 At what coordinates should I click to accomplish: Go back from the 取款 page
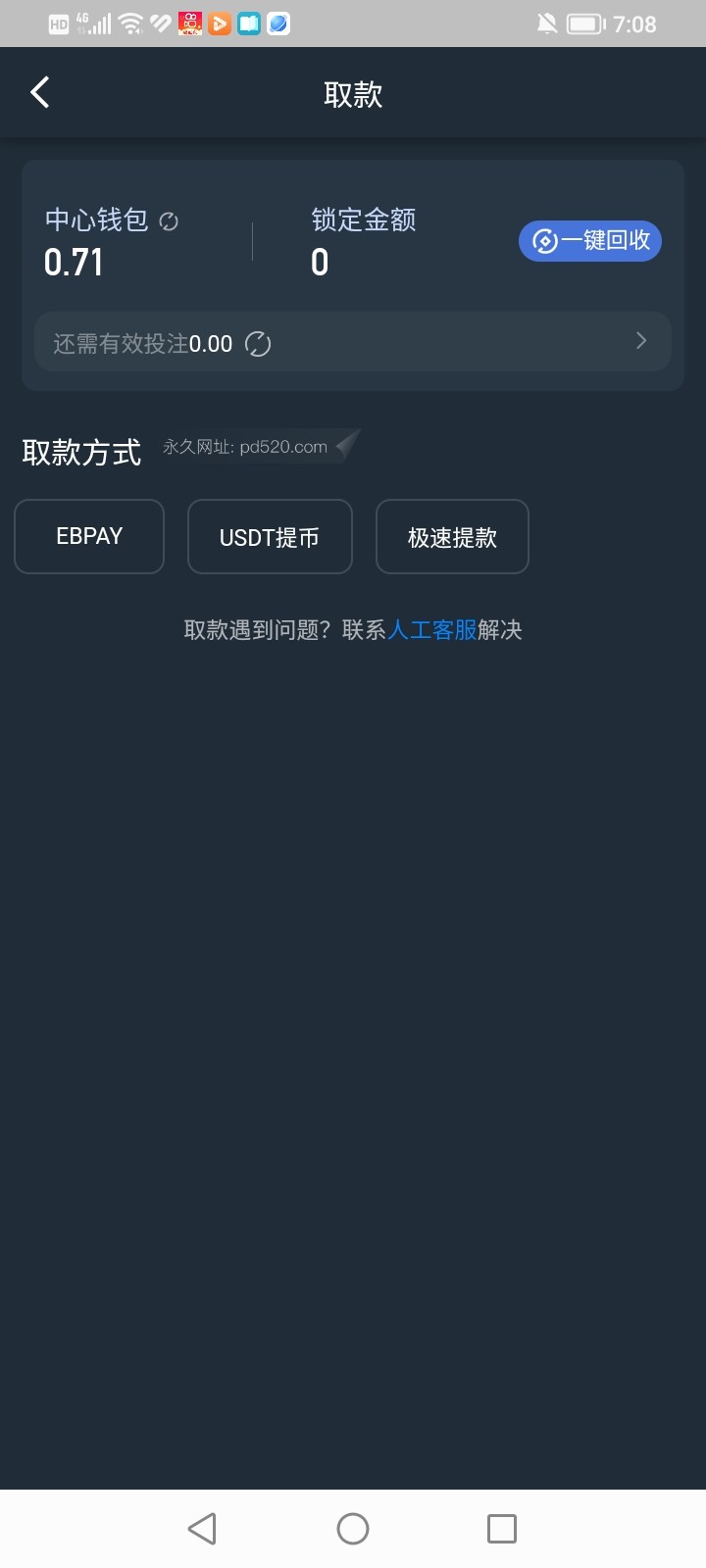[40, 93]
